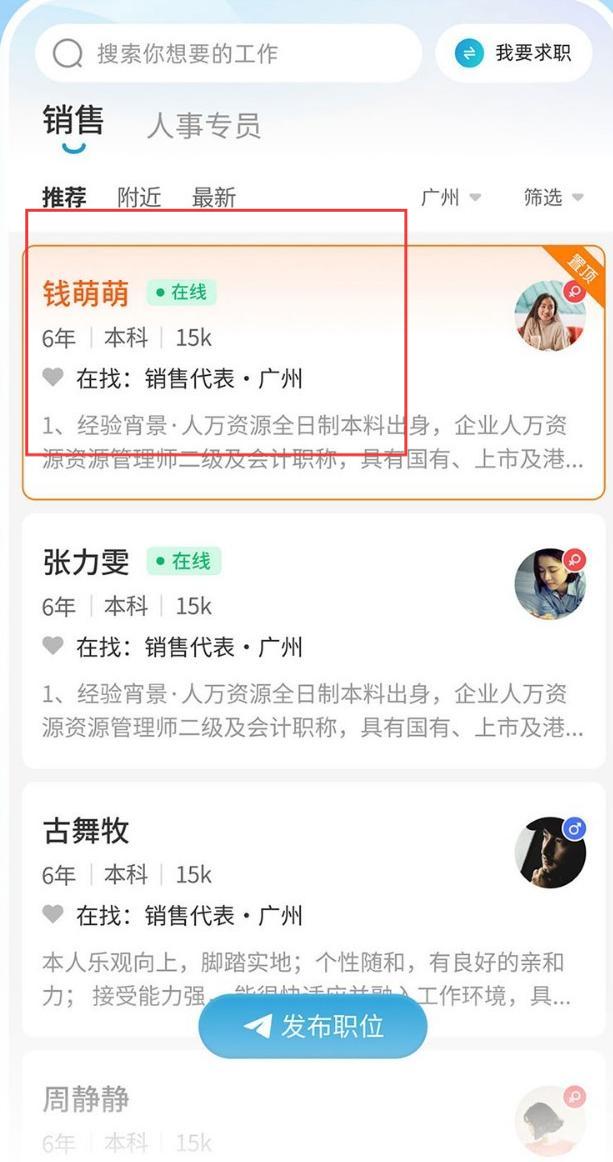
Task: Switch to the 最新 list
Action: [214, 198]
